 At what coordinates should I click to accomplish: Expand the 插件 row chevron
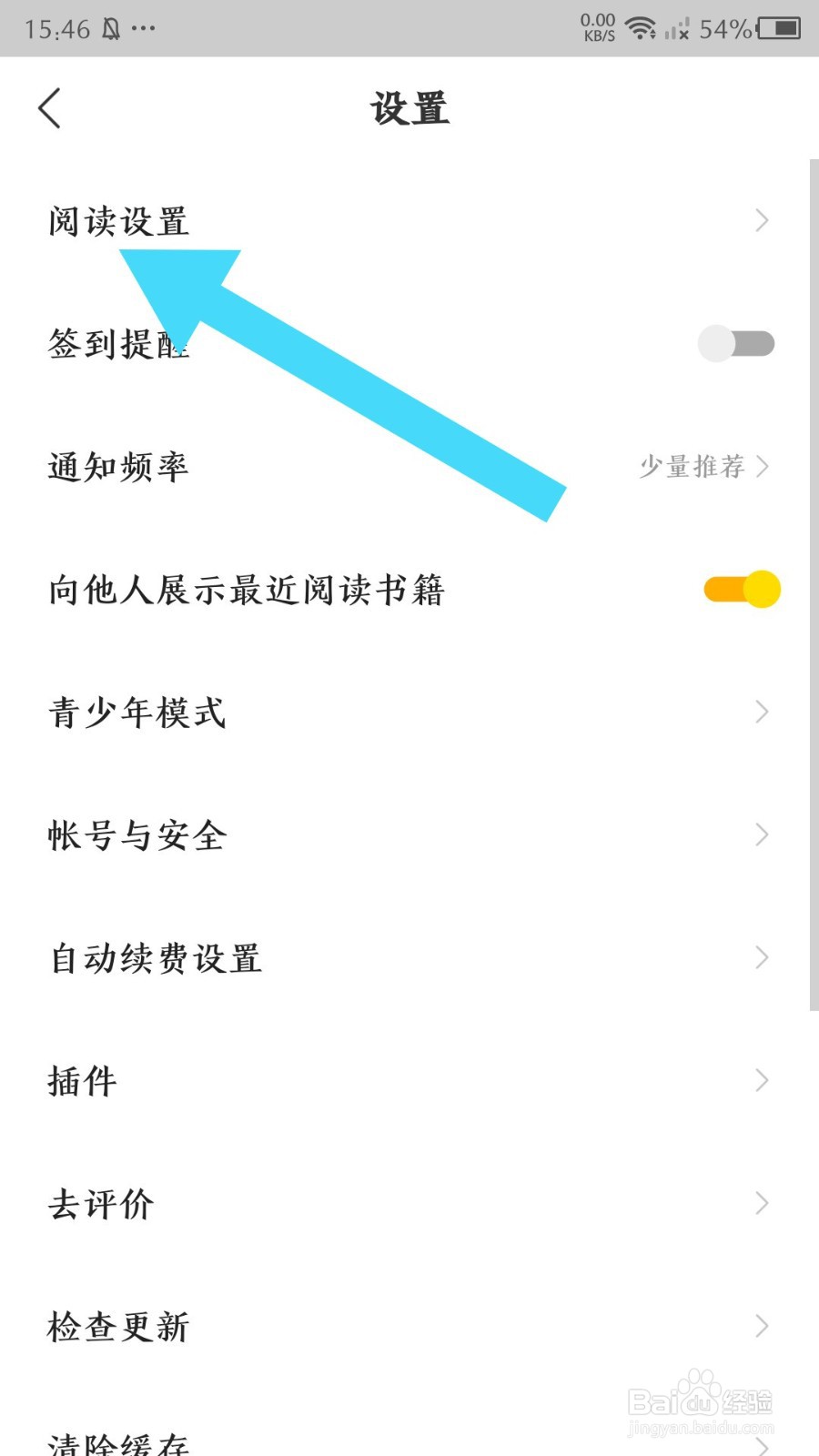[x=761, y=1080]
